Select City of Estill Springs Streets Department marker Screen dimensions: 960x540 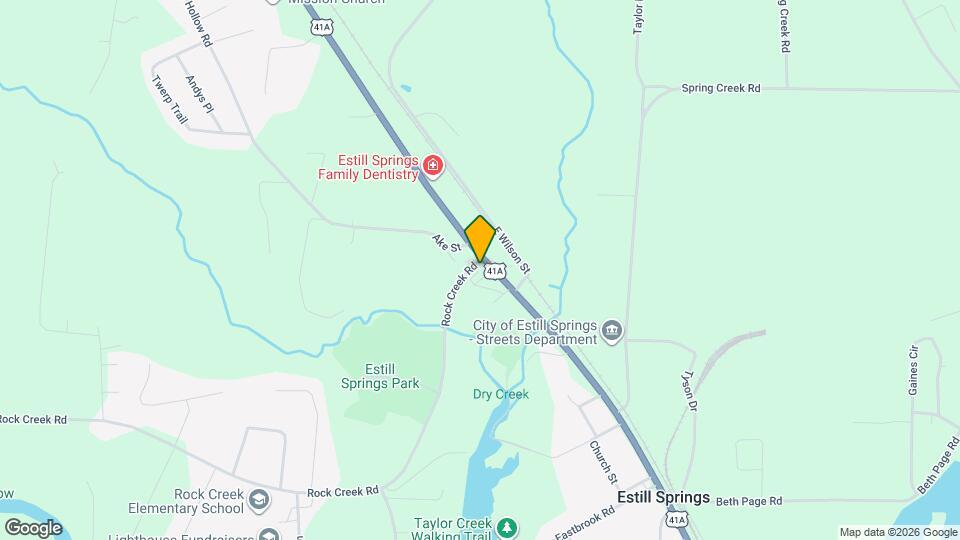(612, 330)
